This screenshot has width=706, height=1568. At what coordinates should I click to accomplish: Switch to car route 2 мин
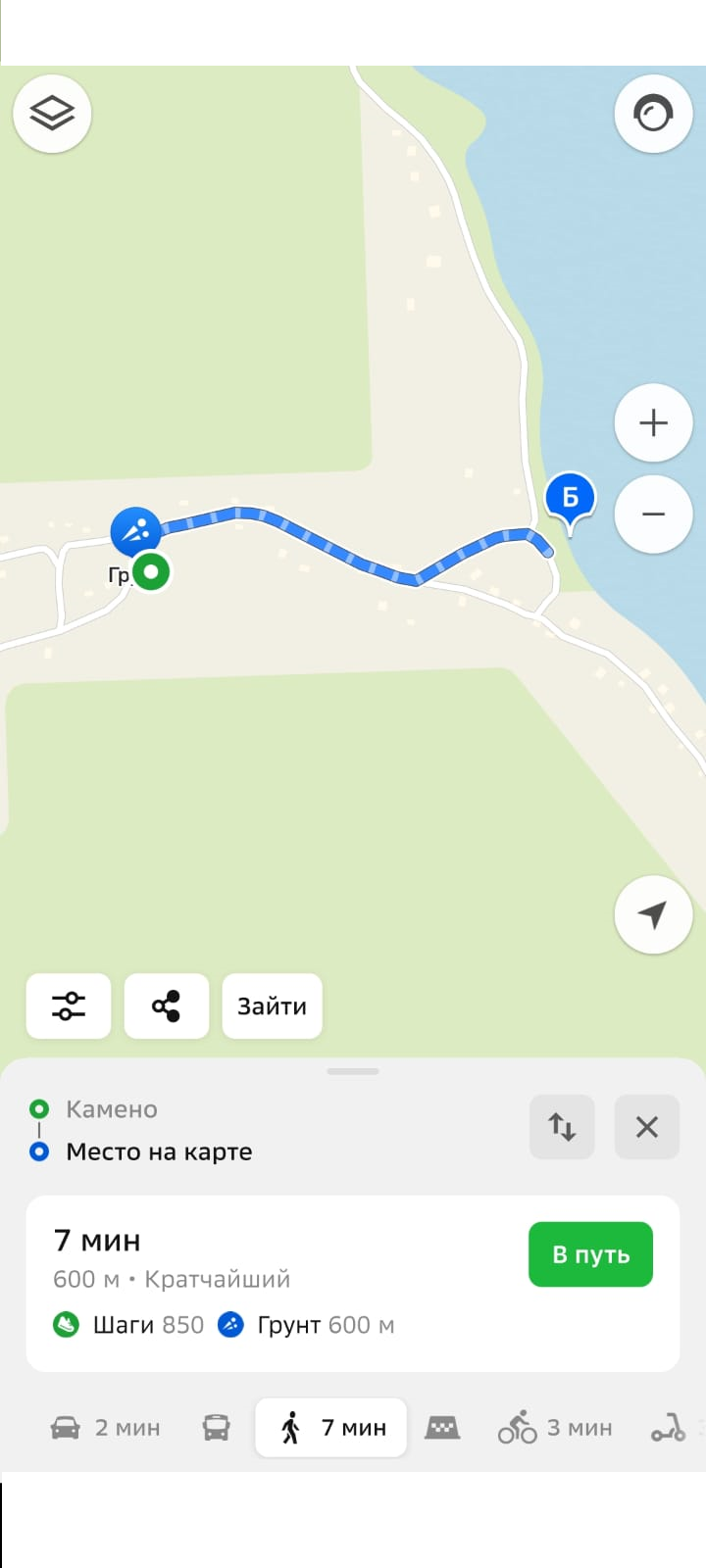click(x=105, y=1428)
